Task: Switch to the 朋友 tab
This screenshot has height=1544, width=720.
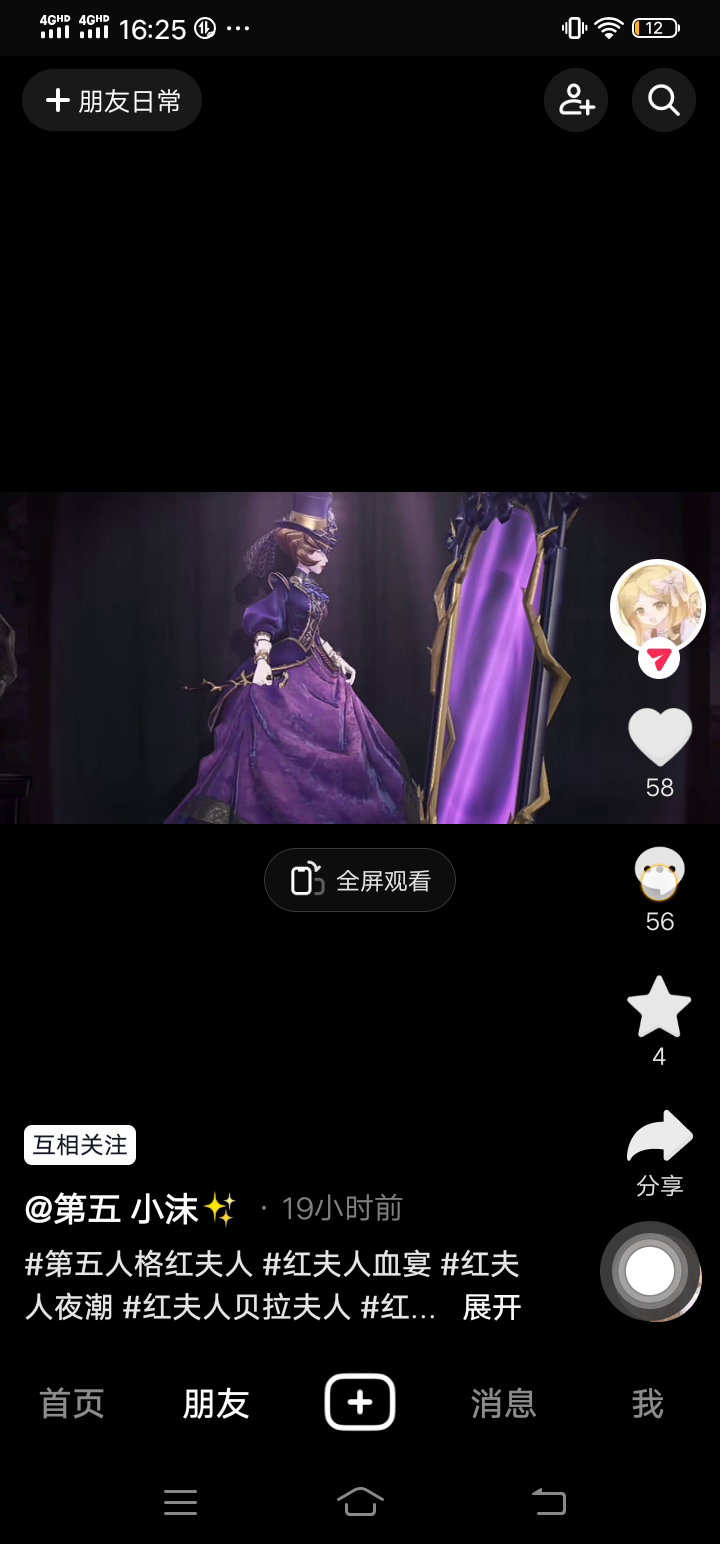Action: pos(216,1404)
